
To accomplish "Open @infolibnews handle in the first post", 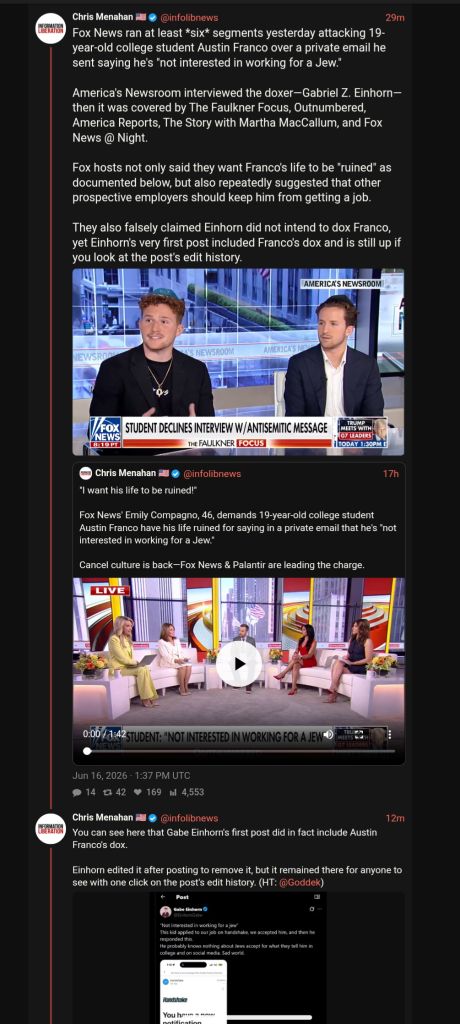I will (x=189, y=18).
